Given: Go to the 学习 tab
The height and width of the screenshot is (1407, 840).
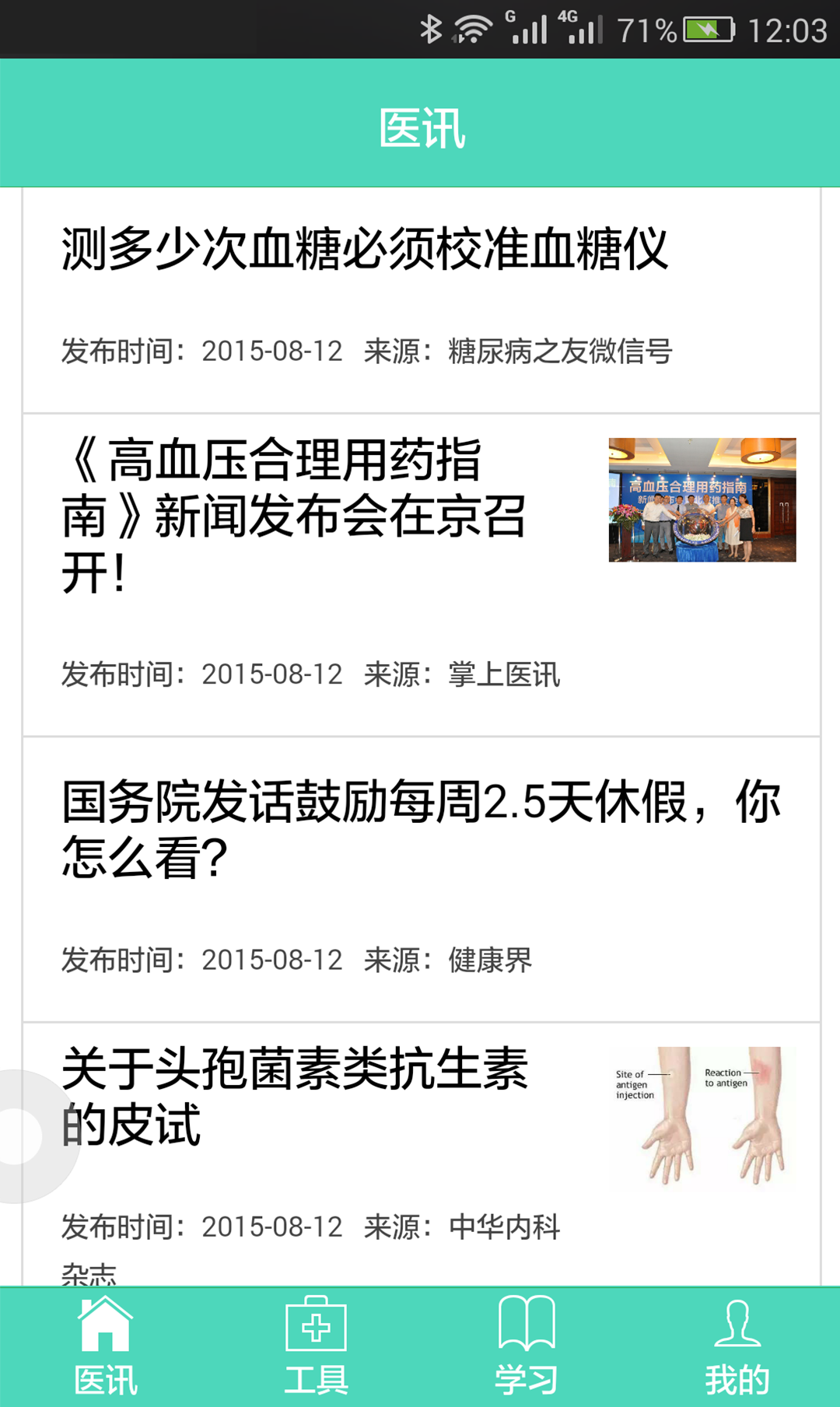Looking at the screenshot, I should [526, 1347].
